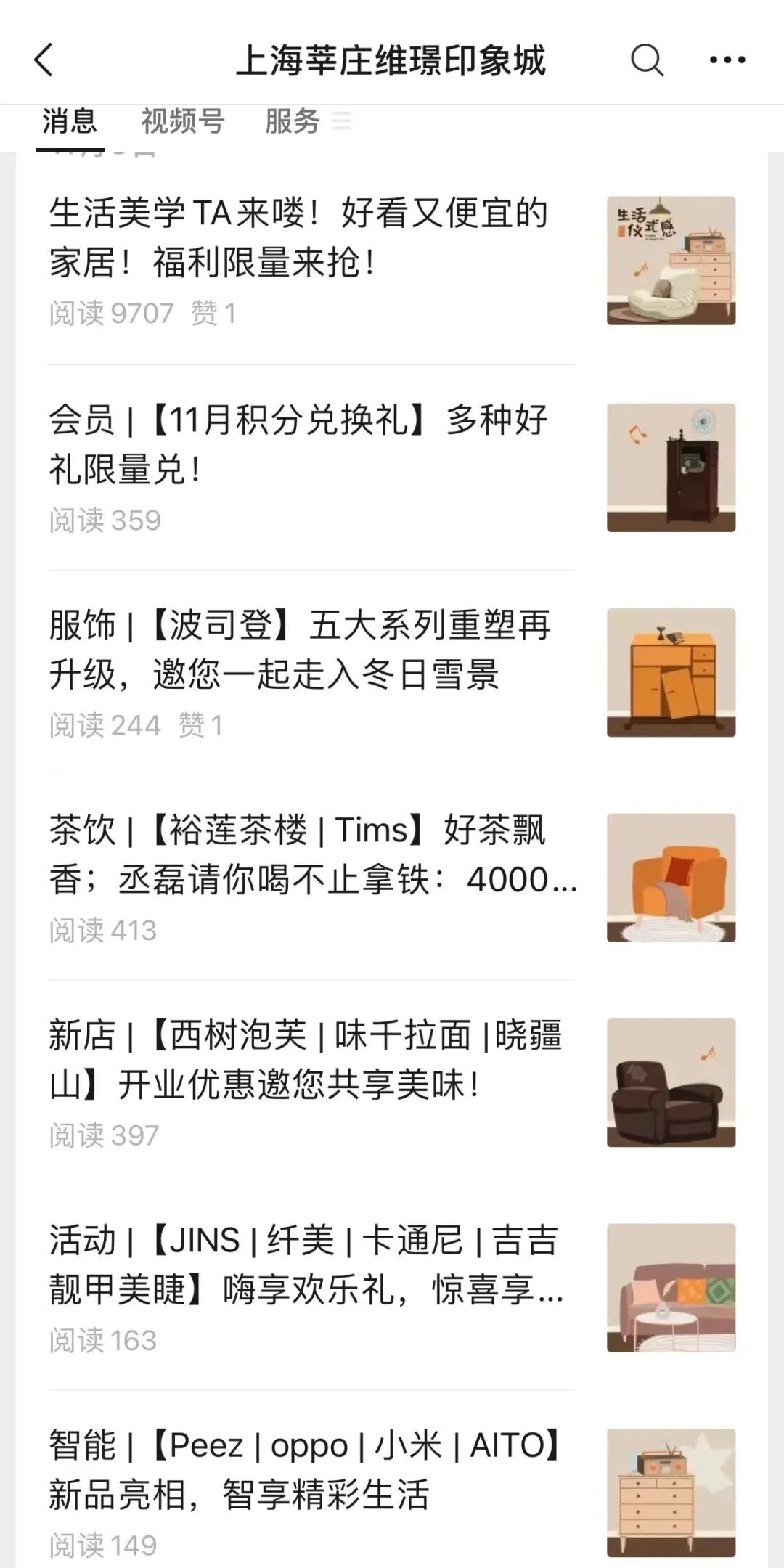
Task: Search this official account's articles
Action: 646,60
